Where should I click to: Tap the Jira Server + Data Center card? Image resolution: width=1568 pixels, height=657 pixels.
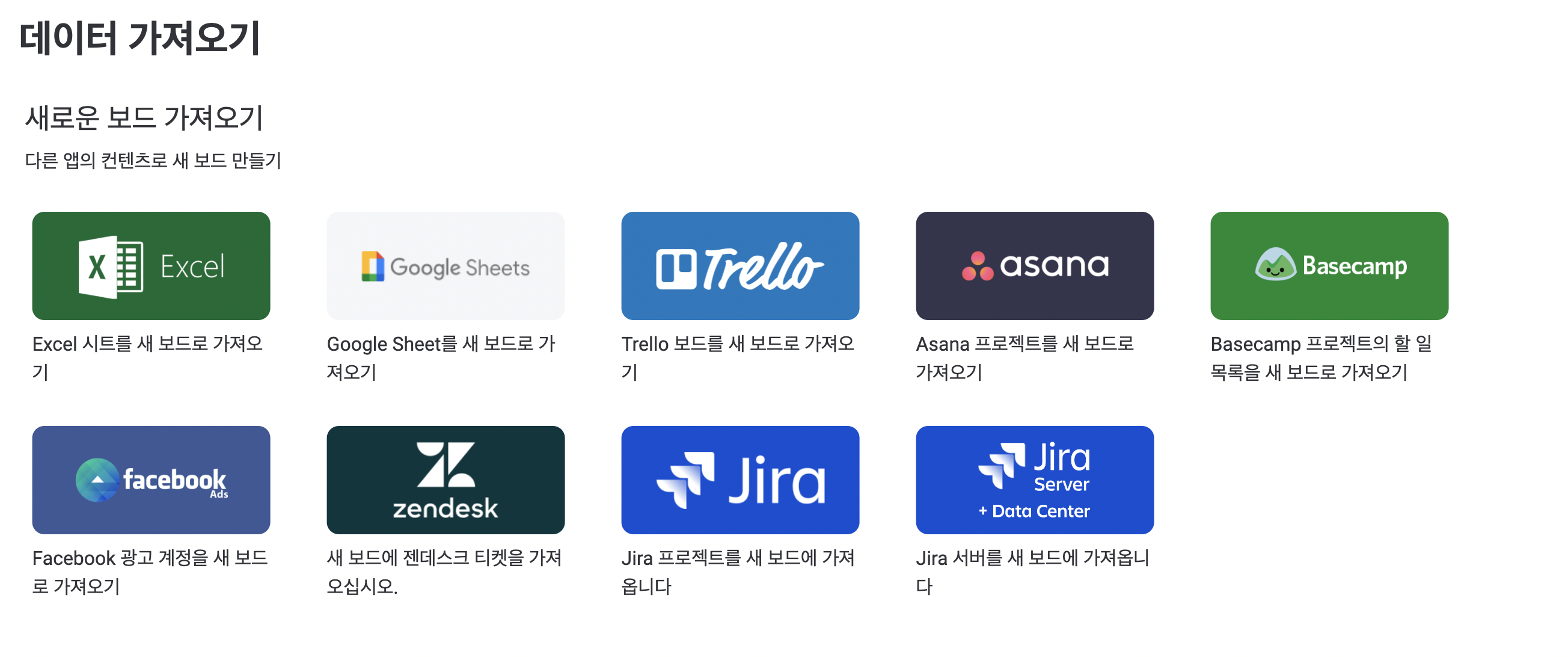(x=1035, y=481)
